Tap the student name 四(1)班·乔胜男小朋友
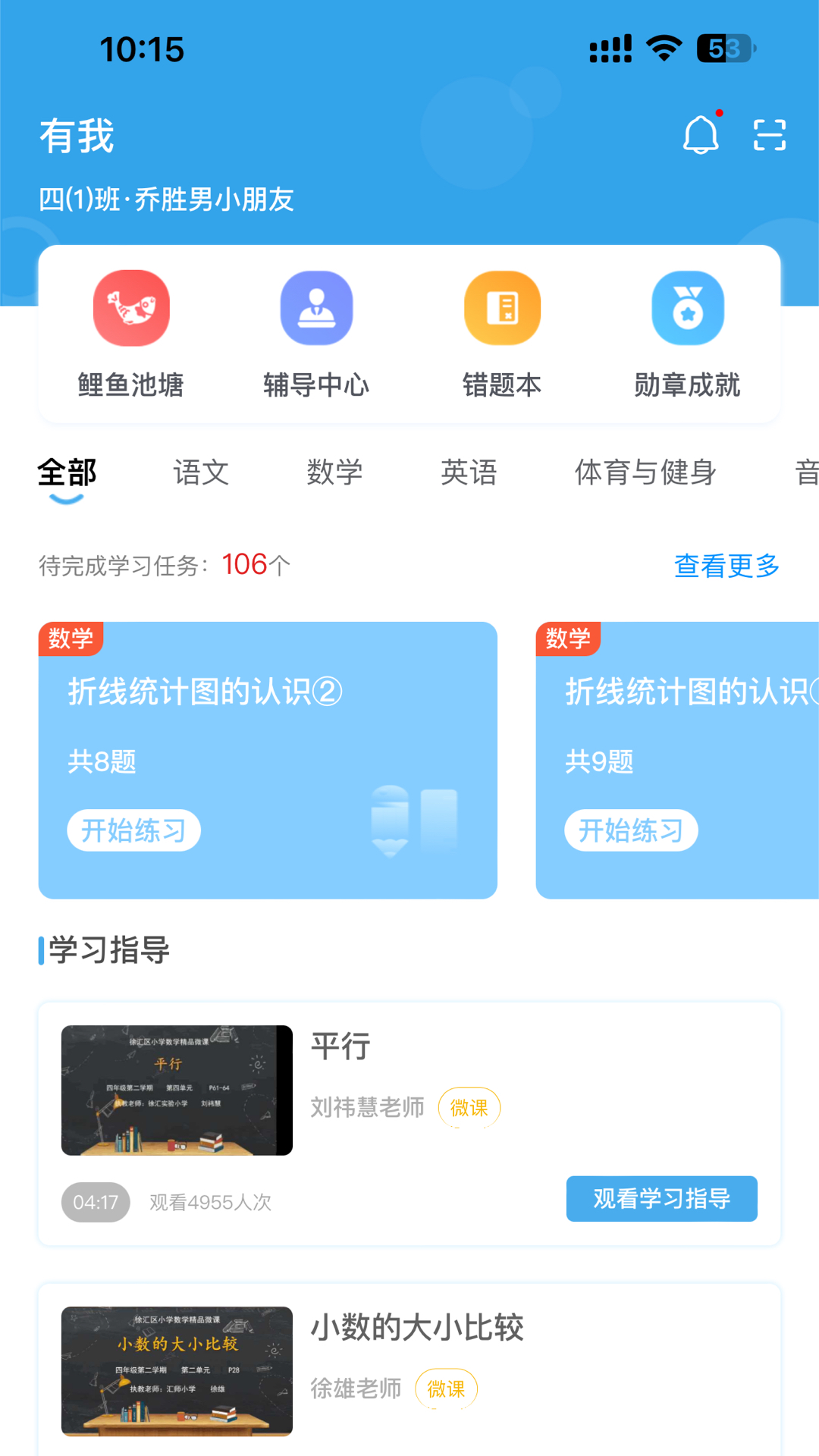 168,200
